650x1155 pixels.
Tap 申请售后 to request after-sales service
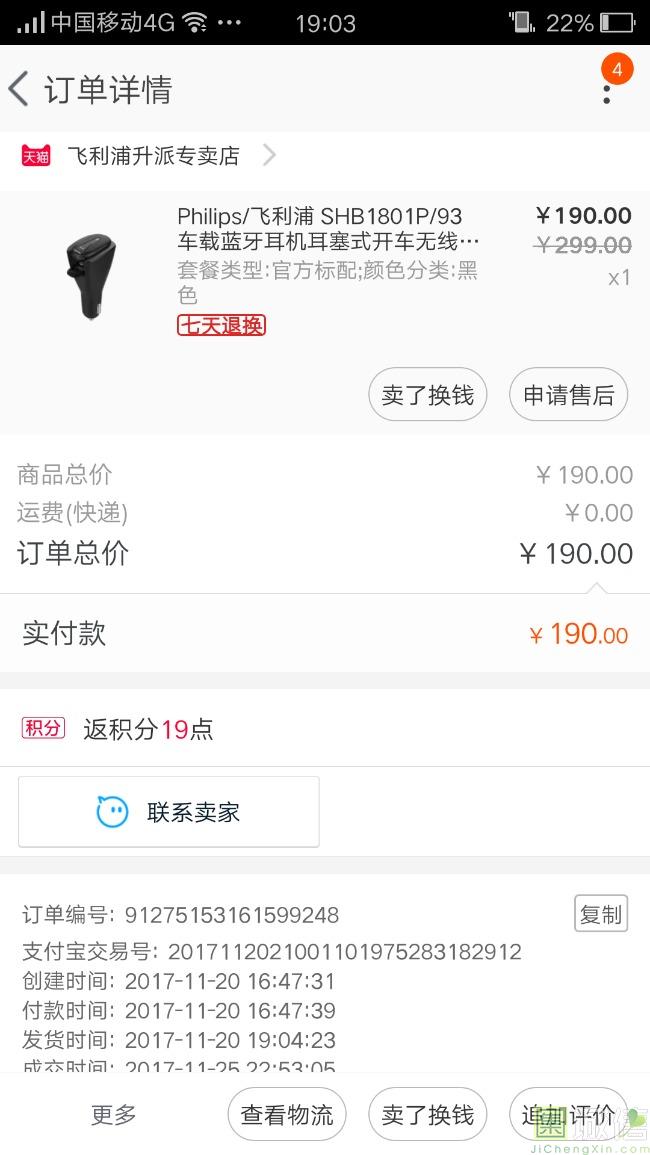[568, 395]
